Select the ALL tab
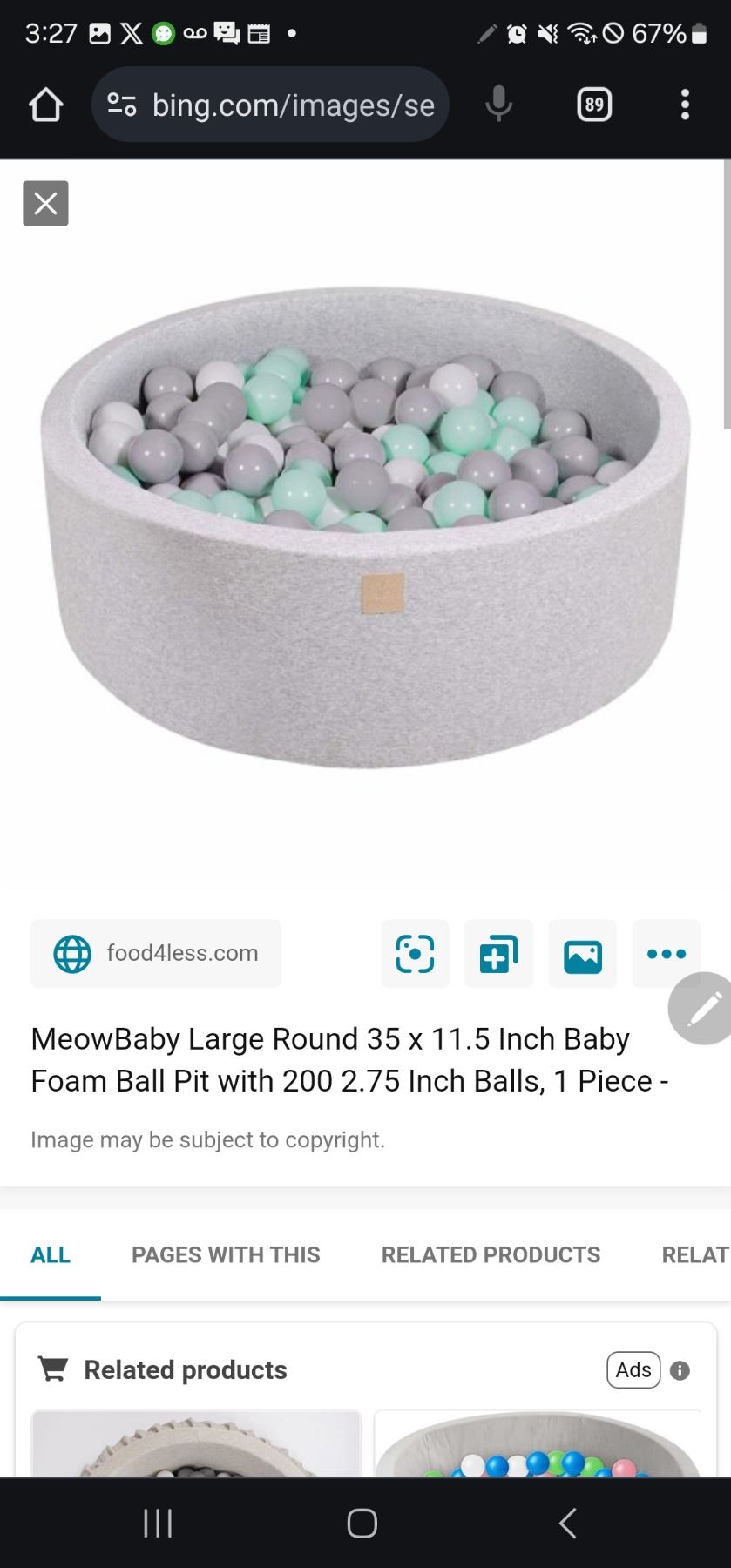 (x=51, y=1254)
